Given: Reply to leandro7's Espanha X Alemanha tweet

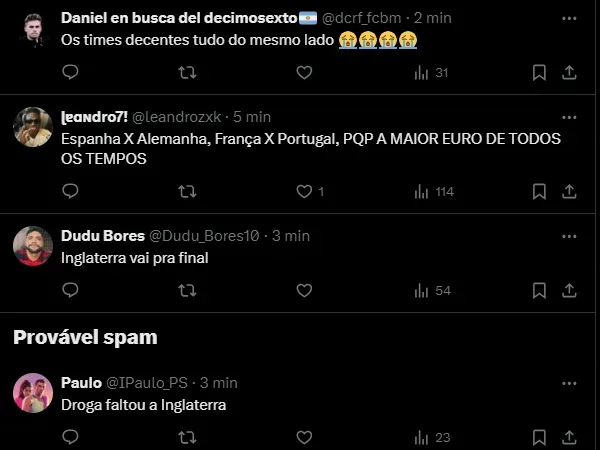Looking at the screenshot, I should [70, 191].
